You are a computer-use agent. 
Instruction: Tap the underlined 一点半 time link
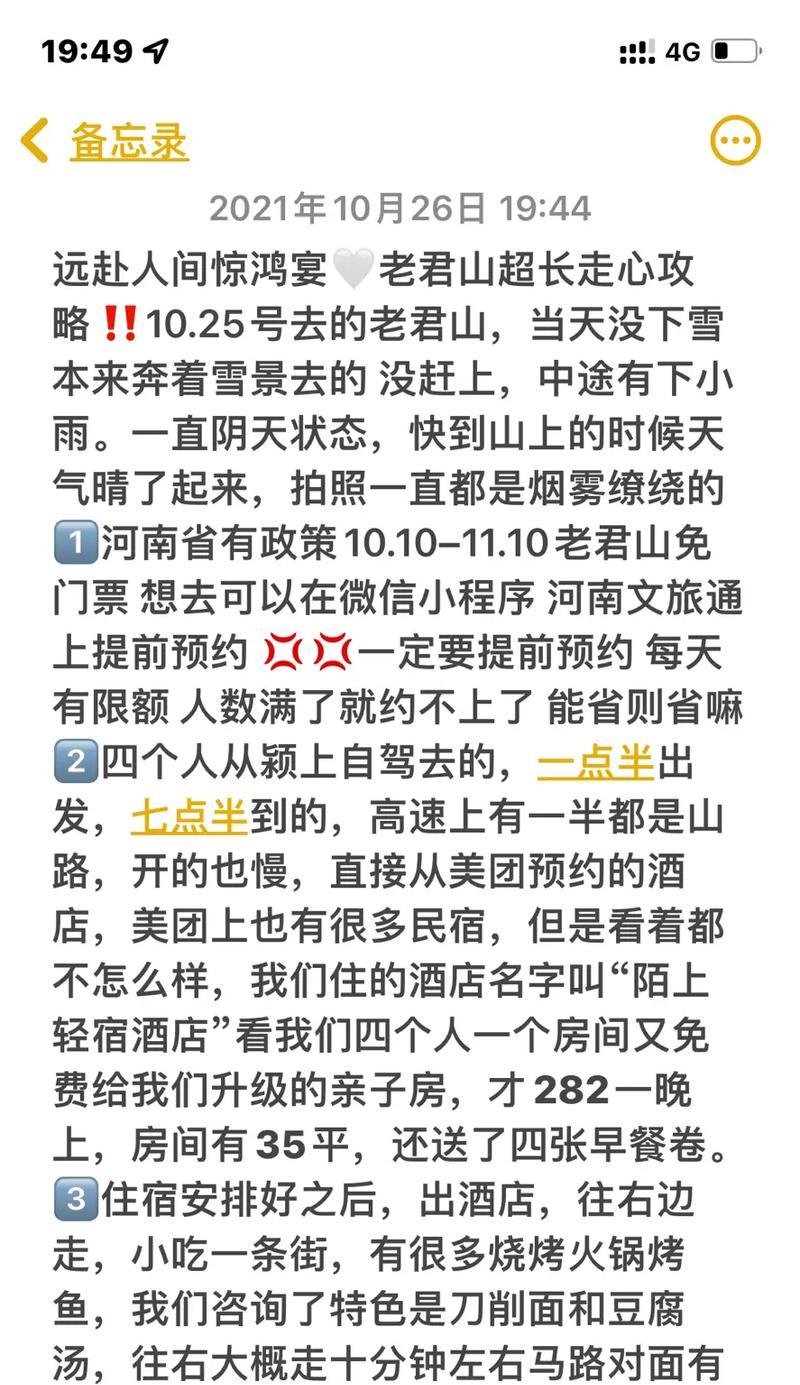(595, 764)
